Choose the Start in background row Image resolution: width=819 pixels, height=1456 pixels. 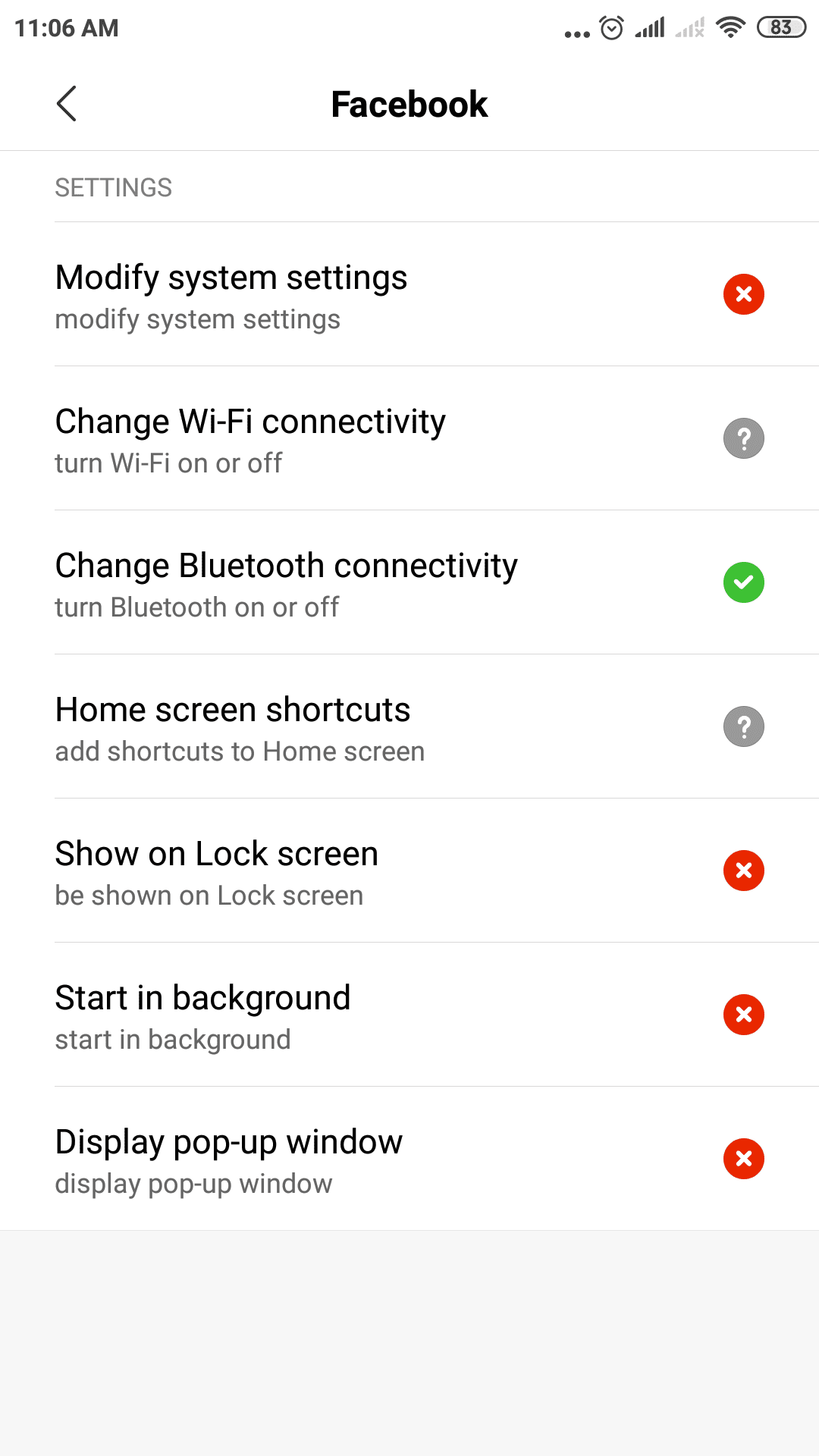click(409, 1015)
